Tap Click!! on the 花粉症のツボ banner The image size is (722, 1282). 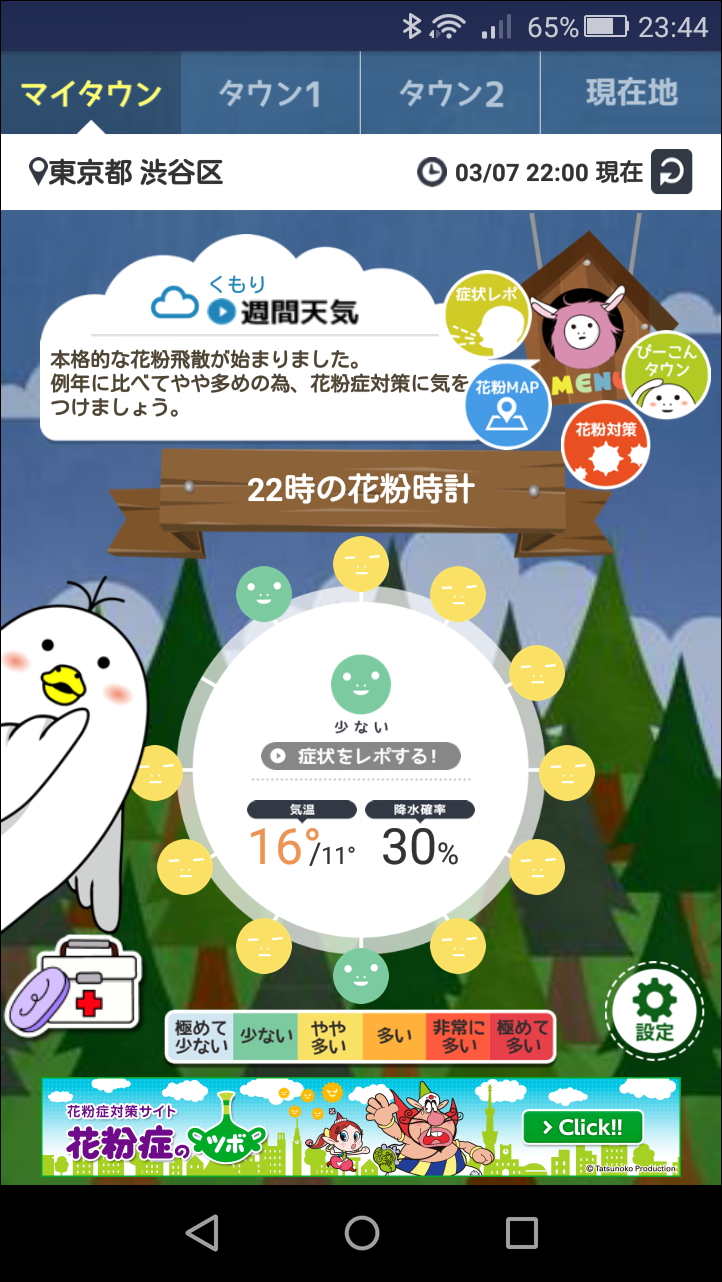point(583,1127)
